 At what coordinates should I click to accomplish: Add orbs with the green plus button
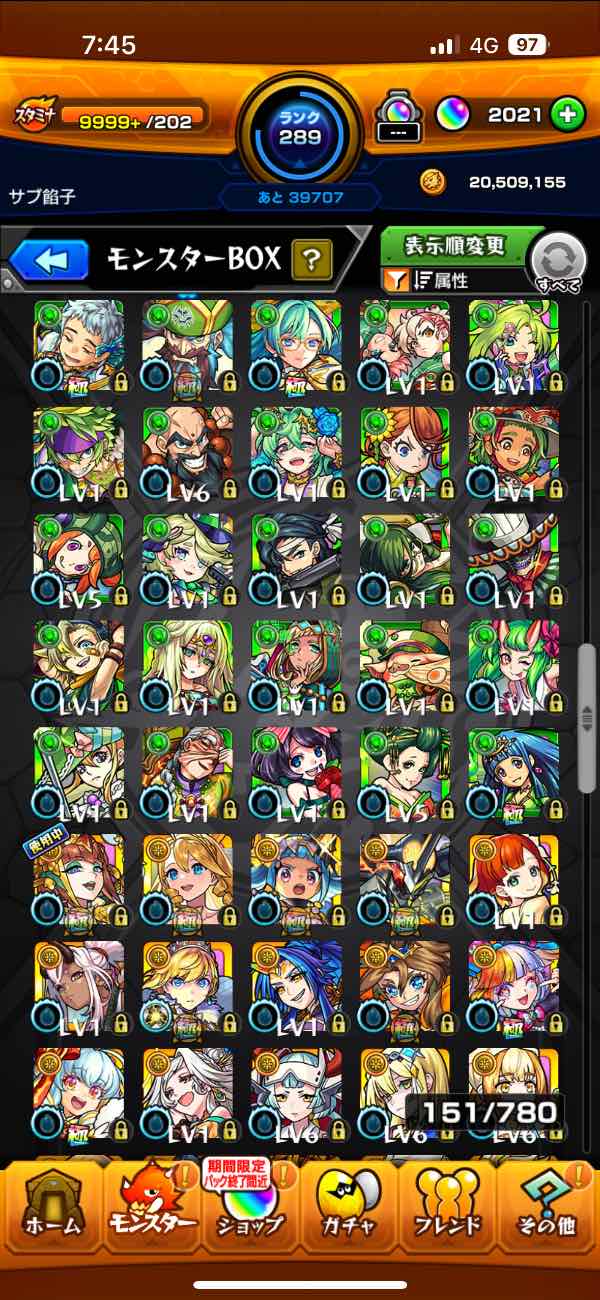click(567, 115)
